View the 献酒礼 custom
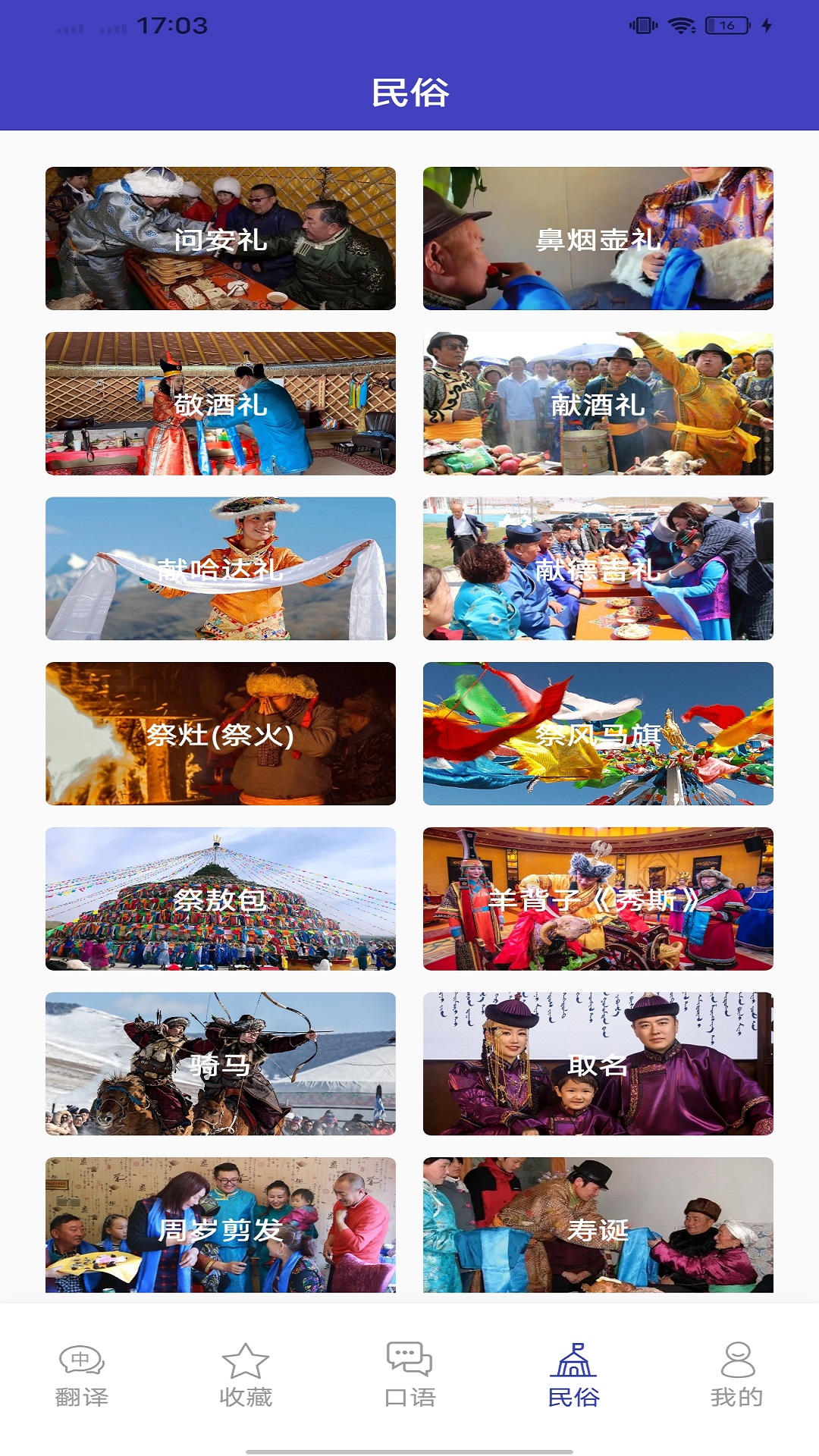819x1456 pixels. click(x=598, y=403)
